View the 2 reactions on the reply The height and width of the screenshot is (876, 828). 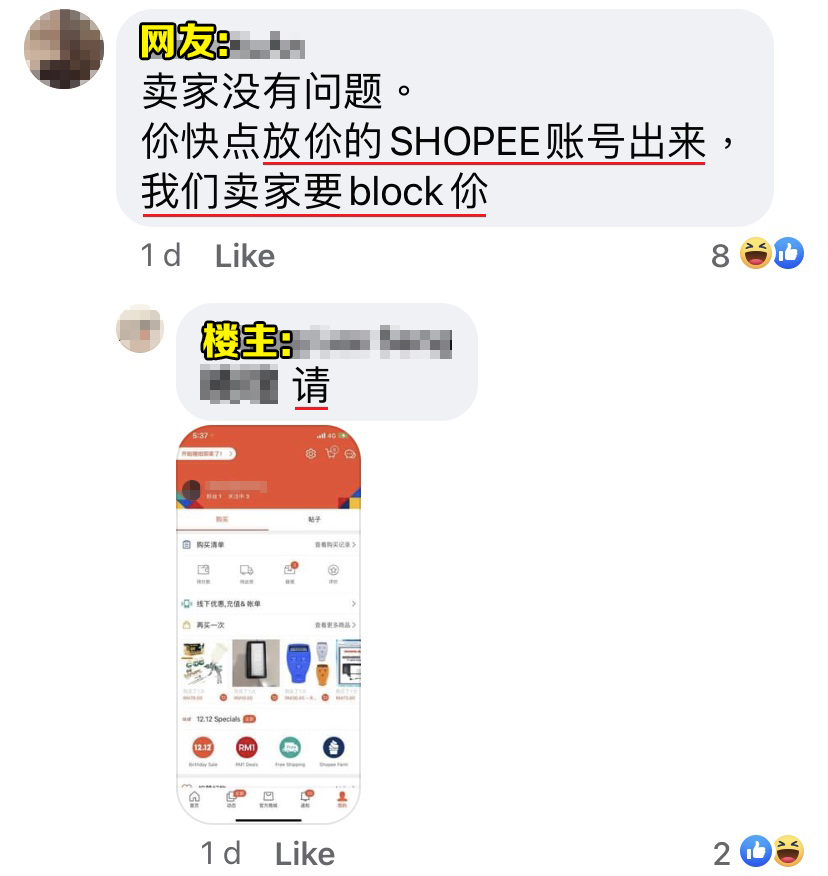tap(759, 852)
